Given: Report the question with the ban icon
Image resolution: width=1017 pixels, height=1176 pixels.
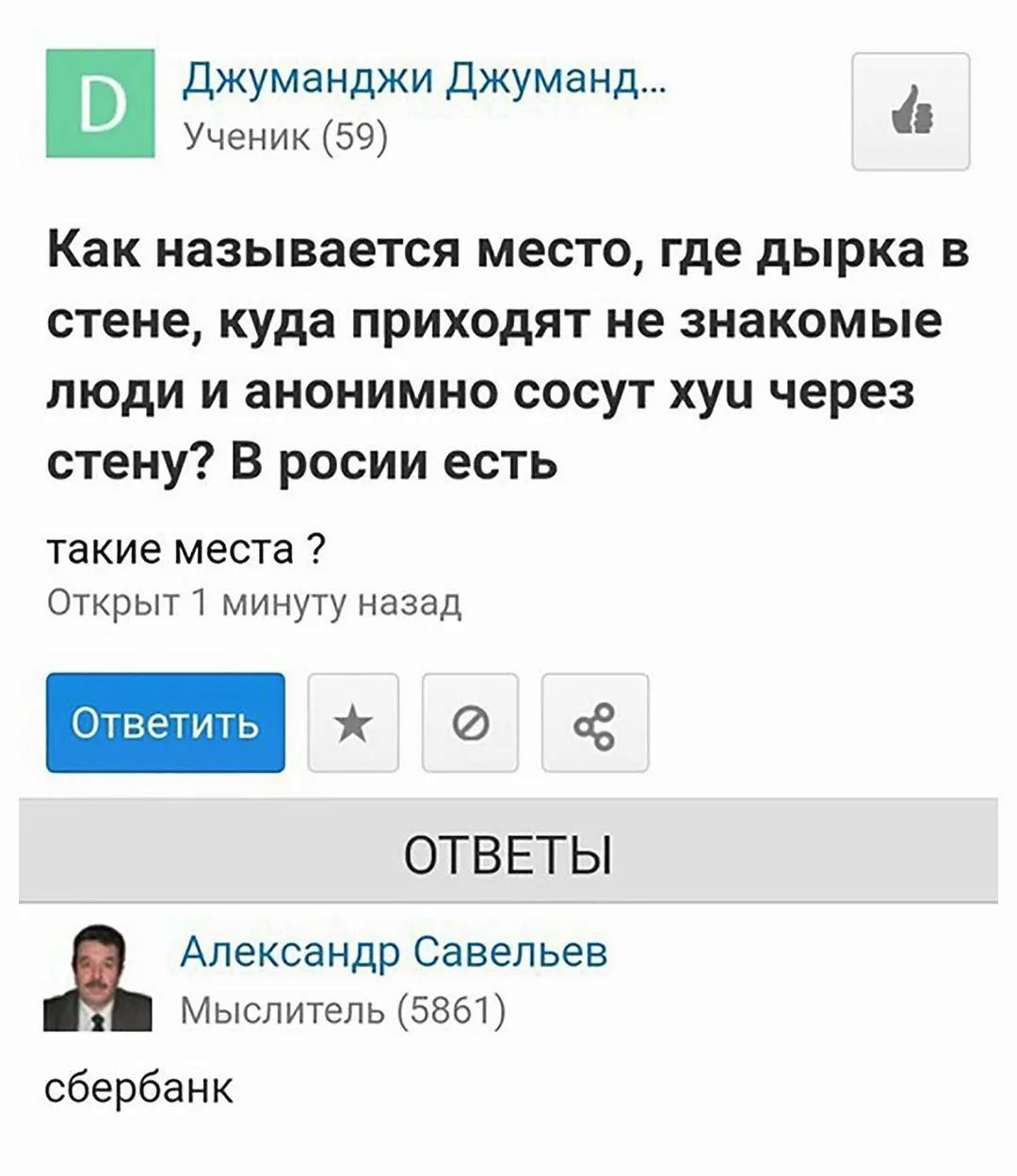Looking at the screenshot, I should click(x=470, y=723).
